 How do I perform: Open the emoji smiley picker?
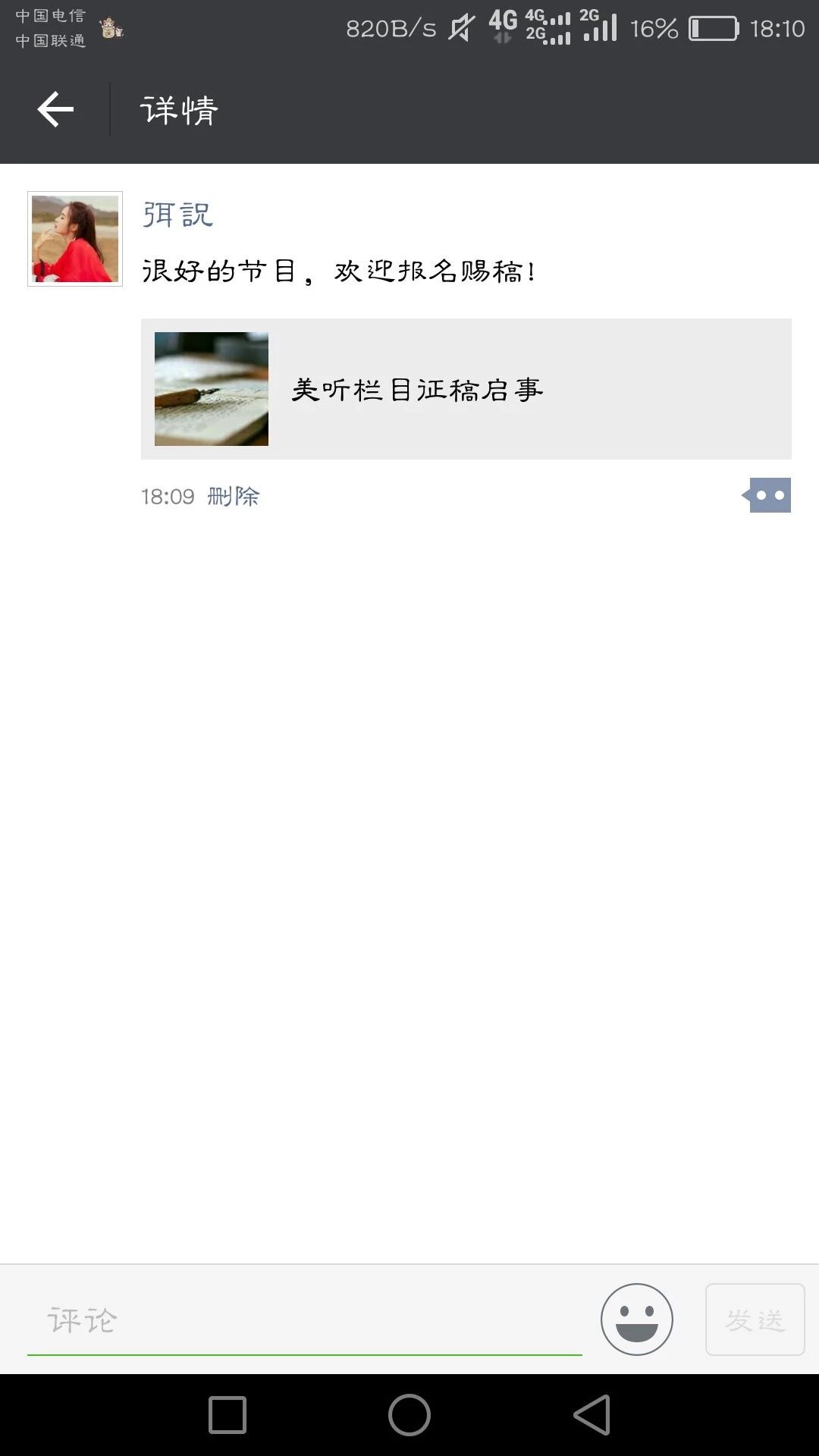[636, 1319]
